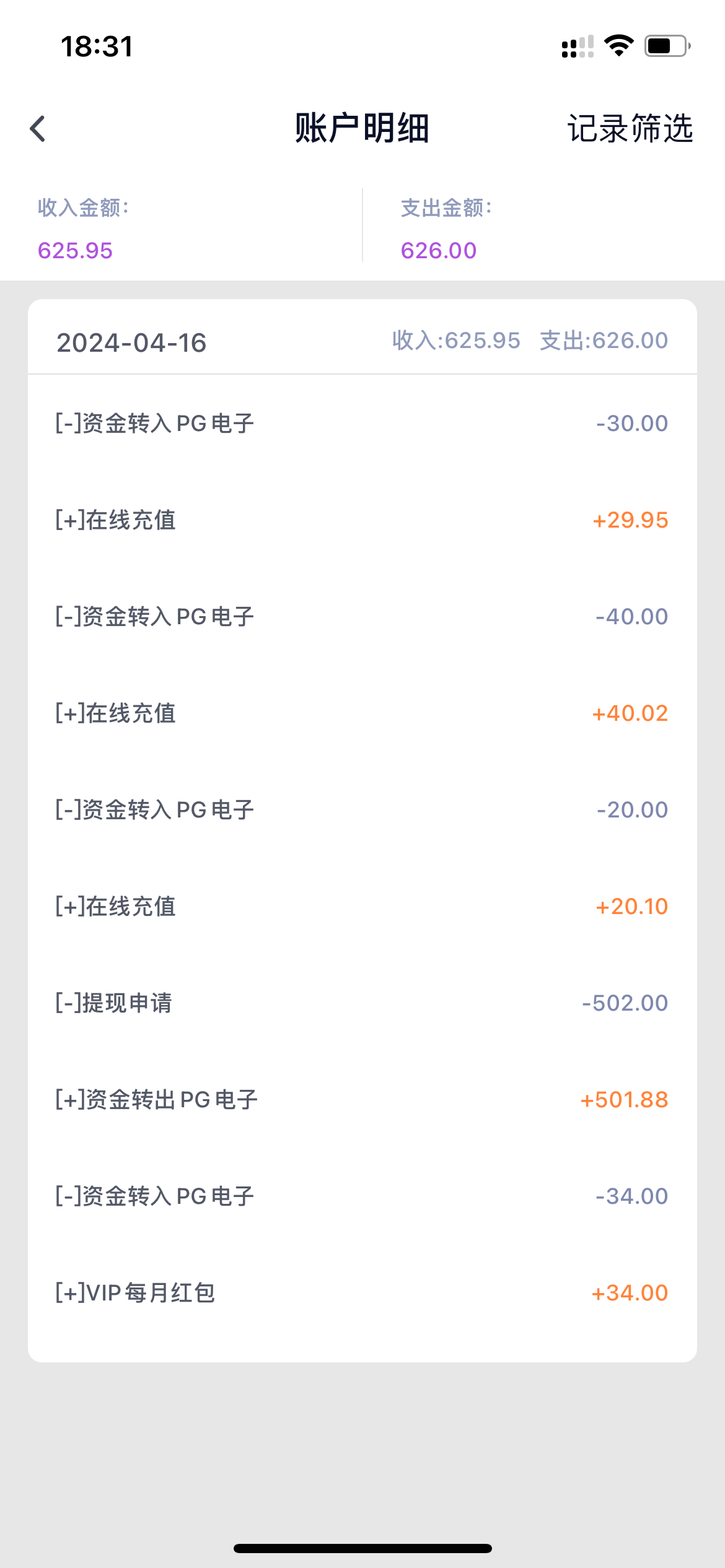
Task: Open 记录筛选 record filter
Action: coord(630,129)
